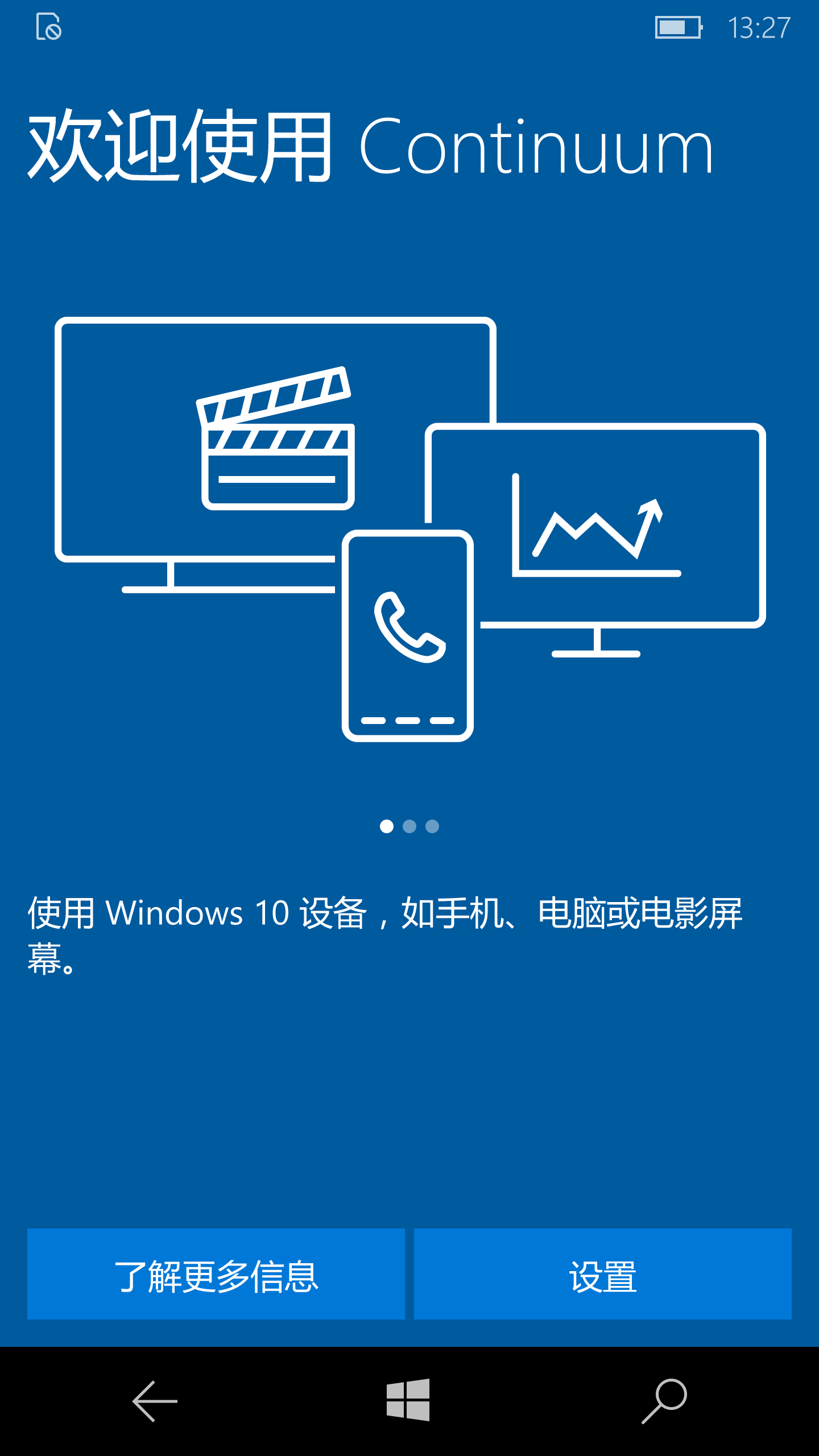Go back with the navigation bar arrow

155,1401
